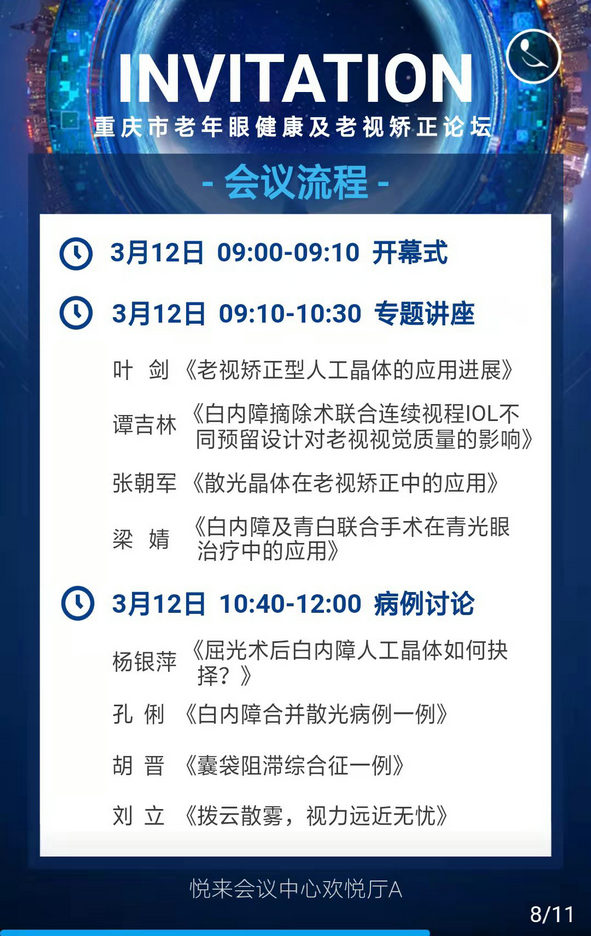Toggle the background music icon

pyautogui.click(x=533, y=56)
